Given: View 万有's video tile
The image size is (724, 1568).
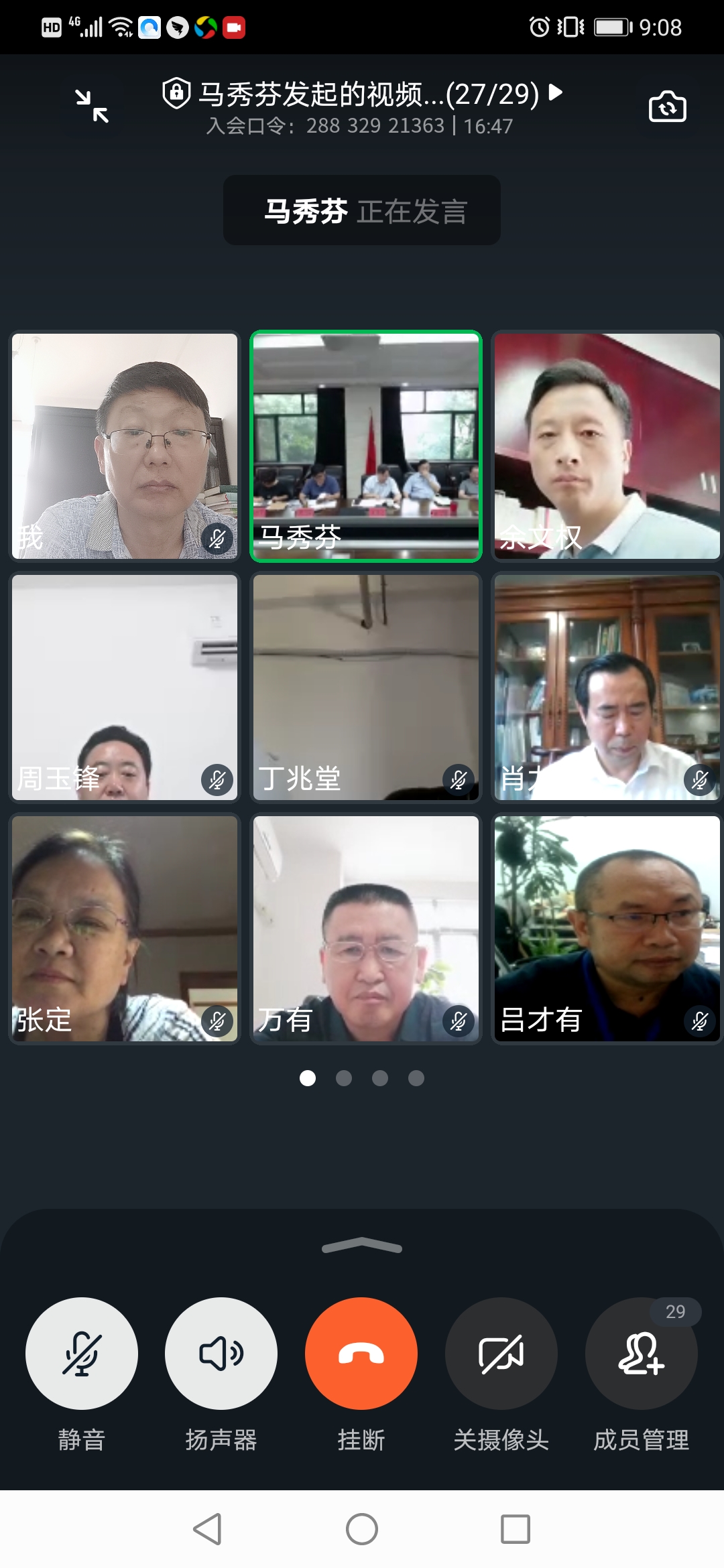Looking at the screenshot, I should pyautogui.click(x=366, y=929).
